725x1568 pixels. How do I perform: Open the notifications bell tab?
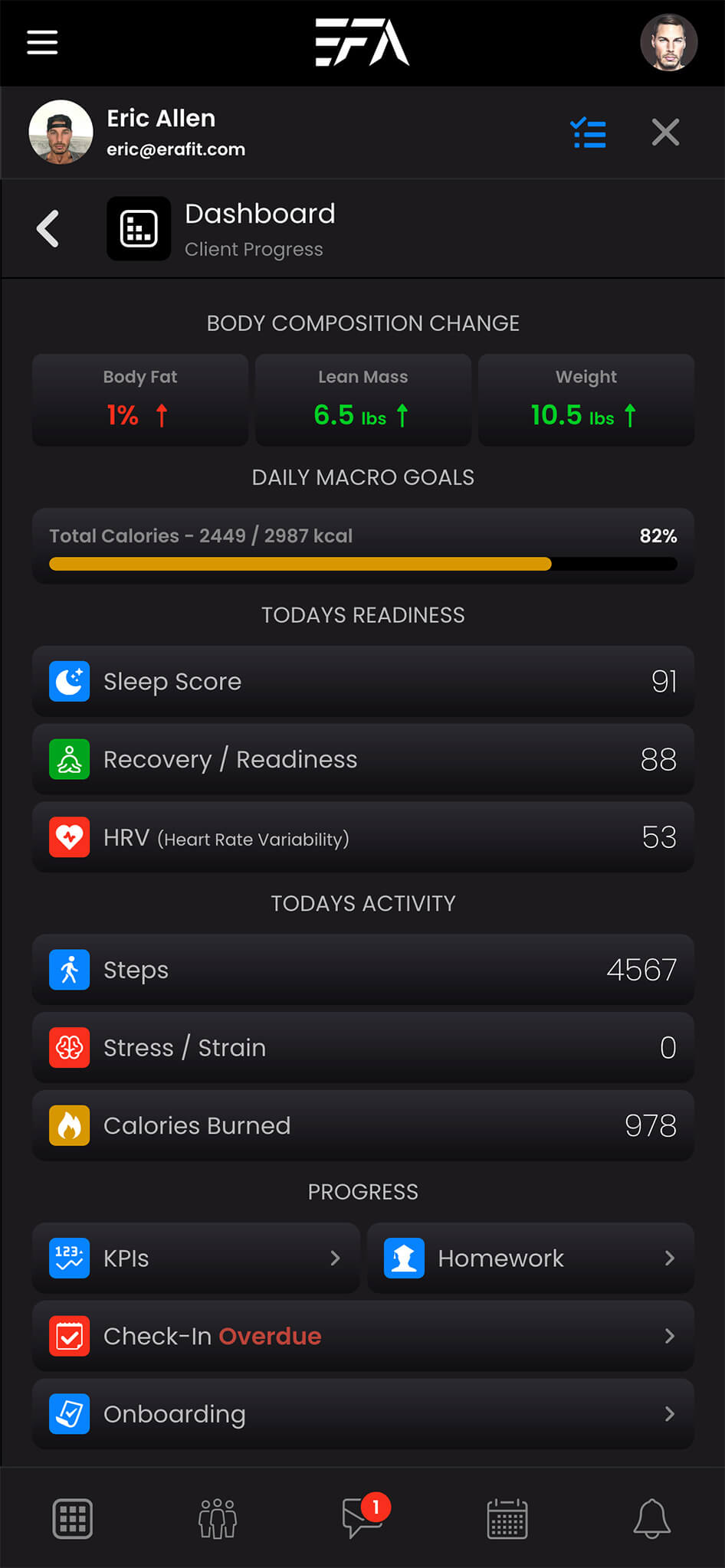pos(652,1518)
